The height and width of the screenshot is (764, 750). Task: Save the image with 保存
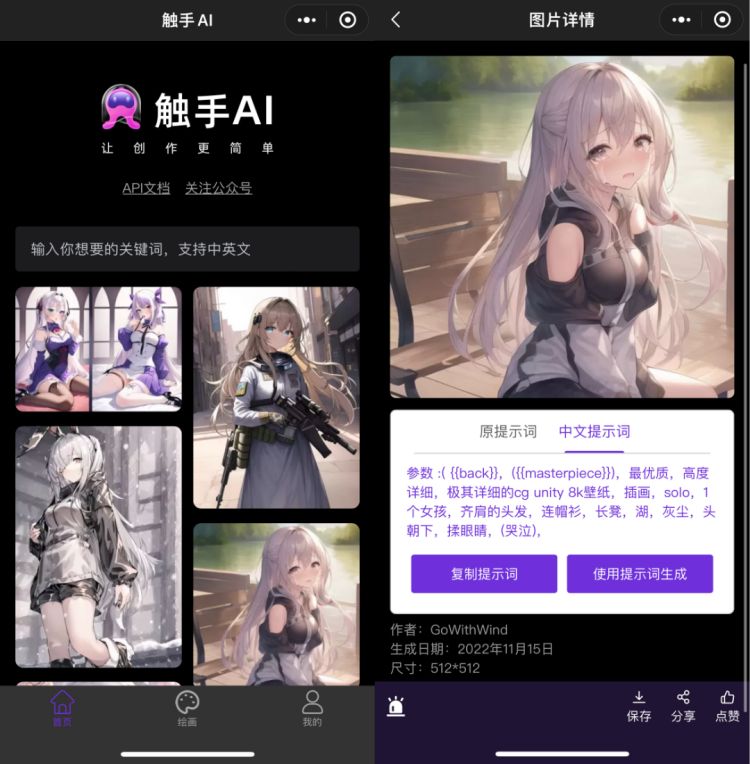point(639,705)
